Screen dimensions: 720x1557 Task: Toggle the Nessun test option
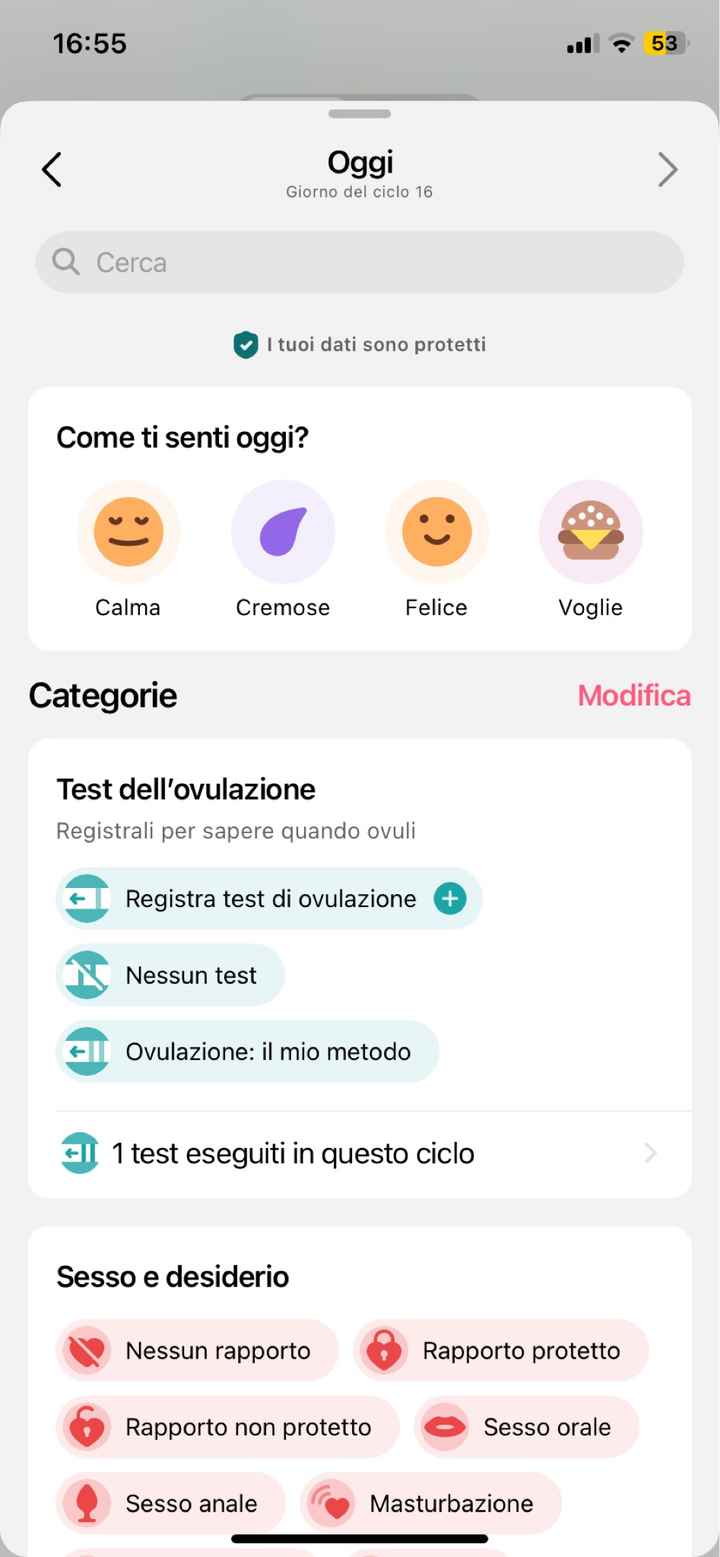170,975
